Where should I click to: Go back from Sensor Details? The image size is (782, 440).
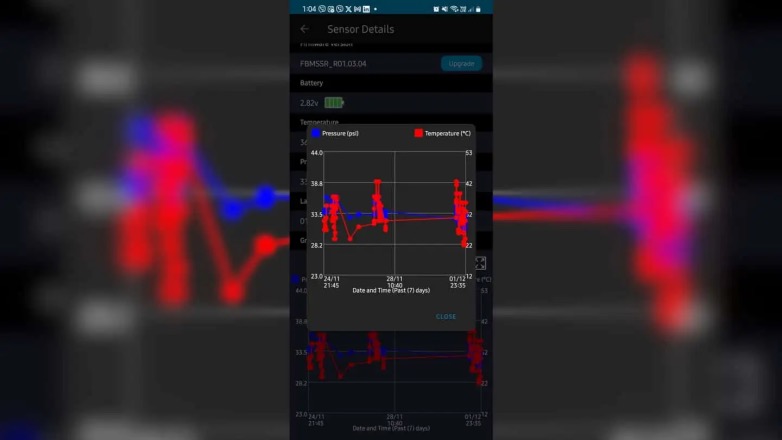point(305,29)
